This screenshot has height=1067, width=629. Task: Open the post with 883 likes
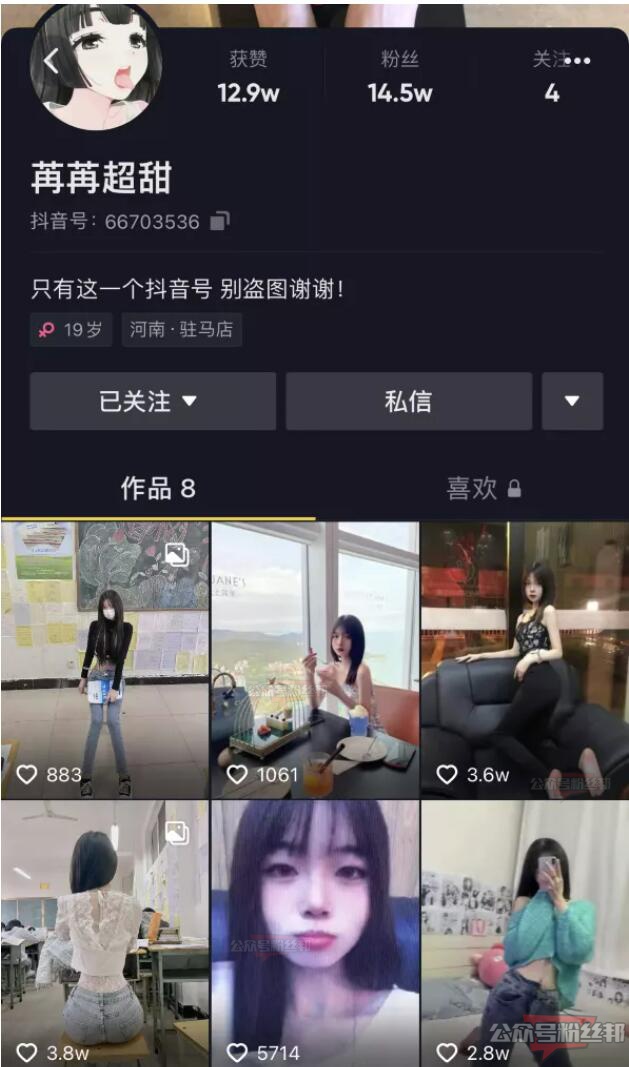click(105, 660)
